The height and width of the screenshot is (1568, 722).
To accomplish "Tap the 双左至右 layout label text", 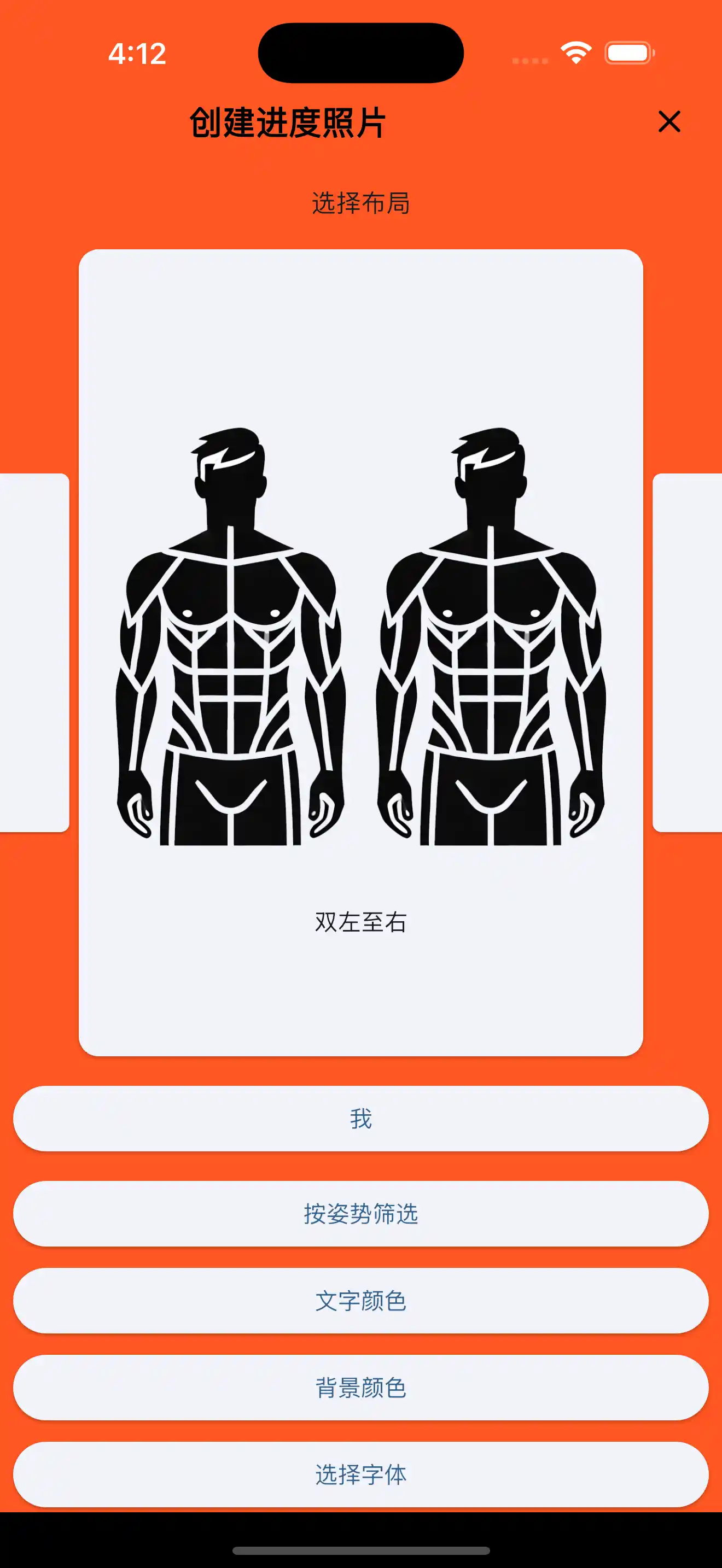I will (361, 920).
